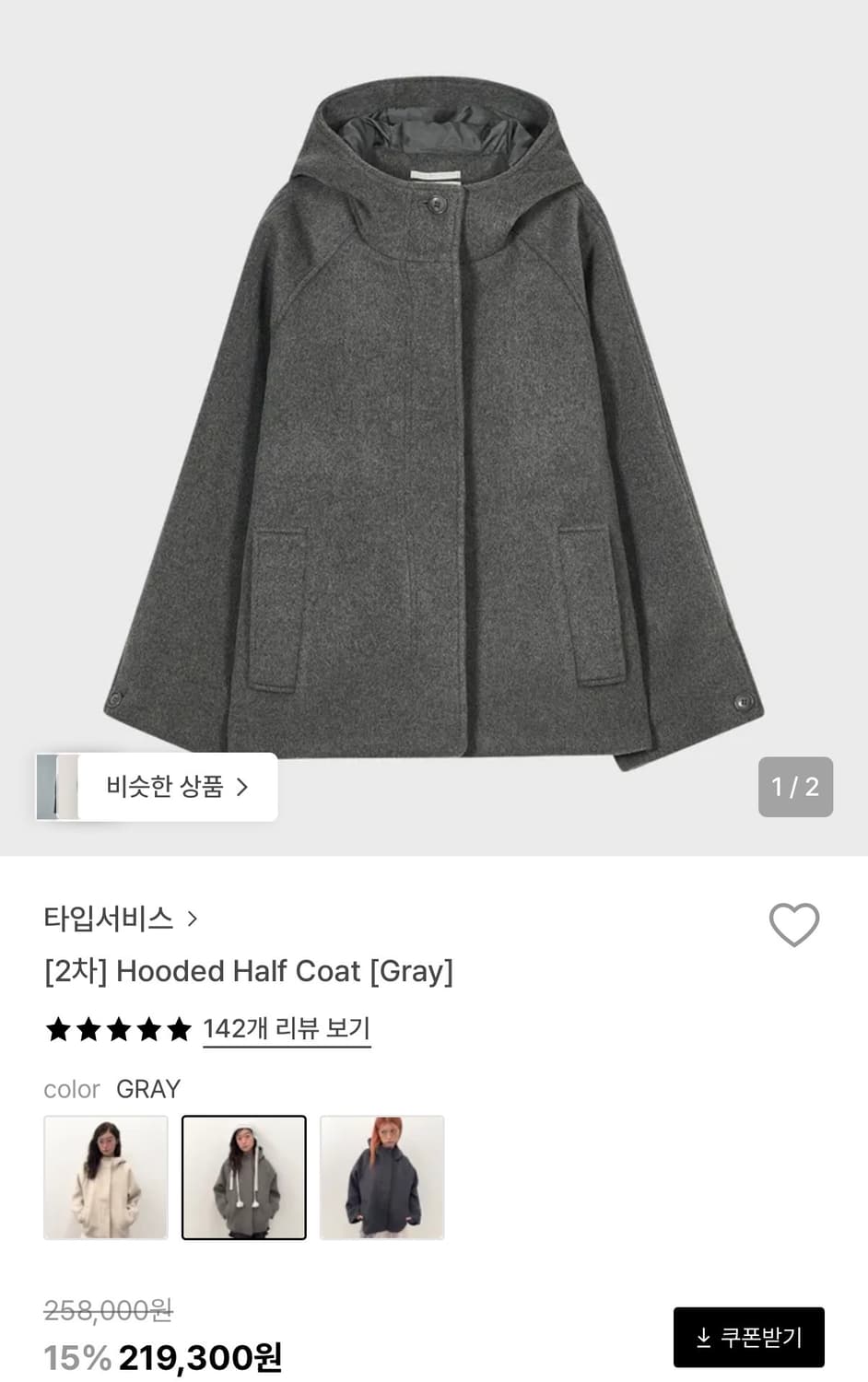
Task: Click the download arrow inside the 쿠폰받기 button
Action: click(x=701, y=1336)
